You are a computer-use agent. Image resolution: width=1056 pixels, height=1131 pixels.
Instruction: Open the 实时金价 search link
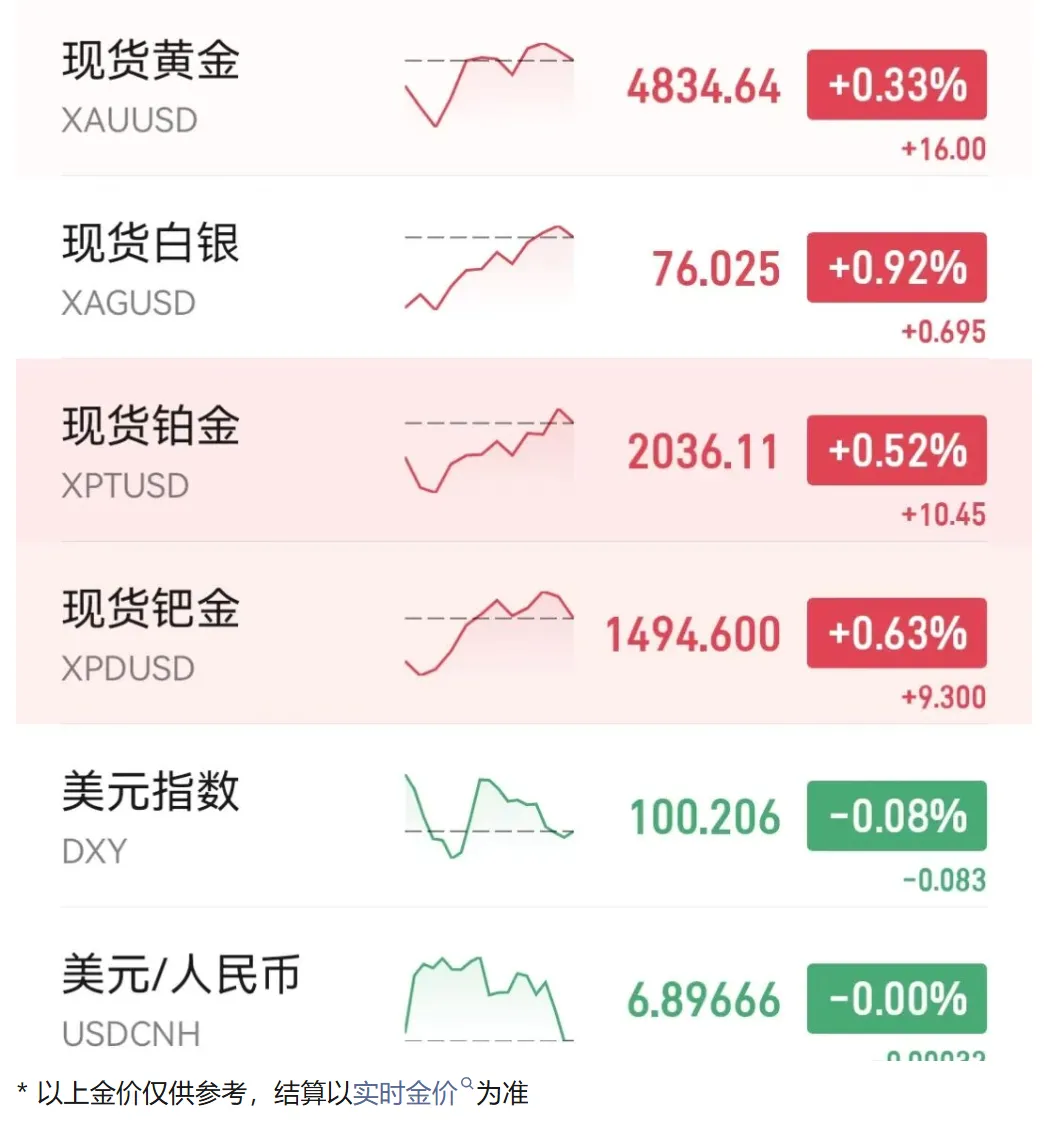[406, 1094]
